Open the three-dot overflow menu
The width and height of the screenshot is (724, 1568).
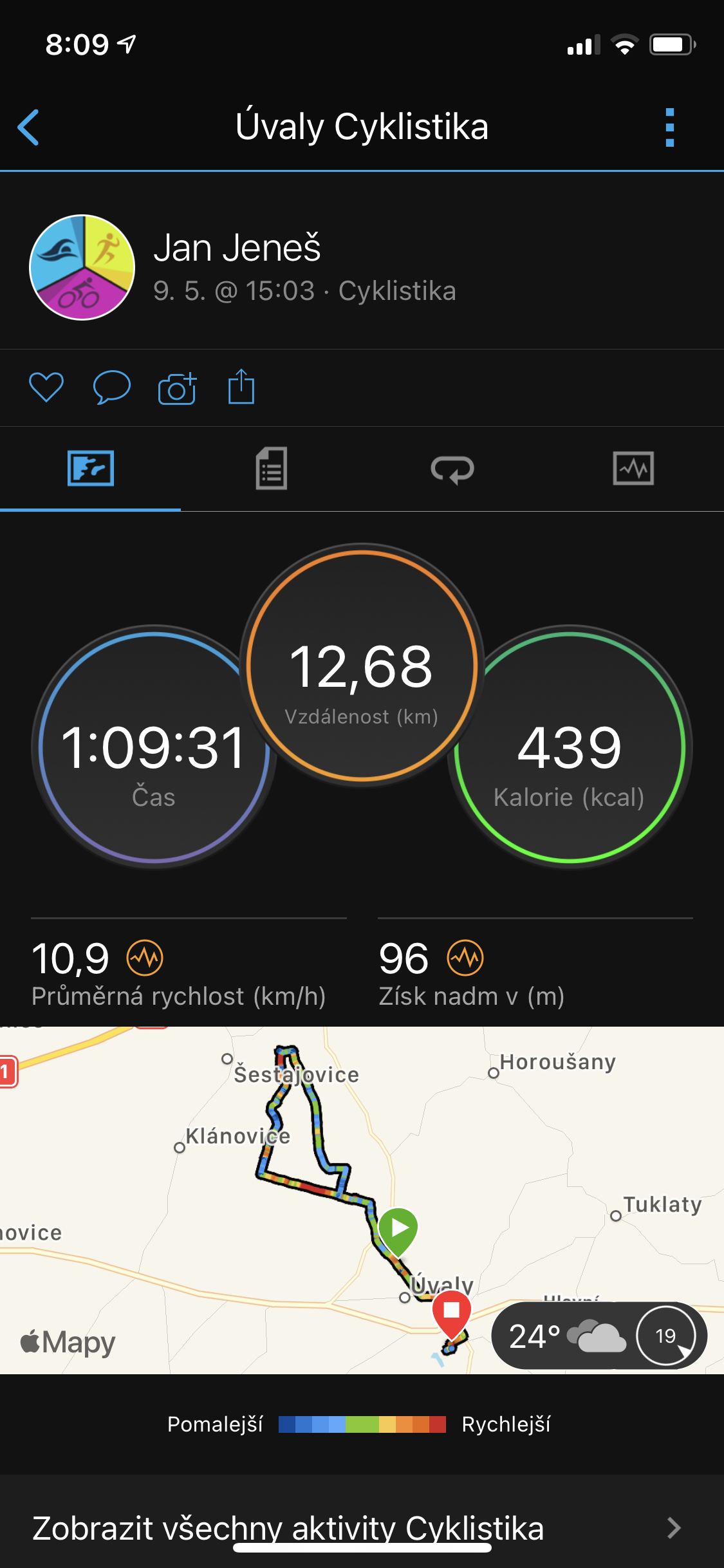pos(670,127)
